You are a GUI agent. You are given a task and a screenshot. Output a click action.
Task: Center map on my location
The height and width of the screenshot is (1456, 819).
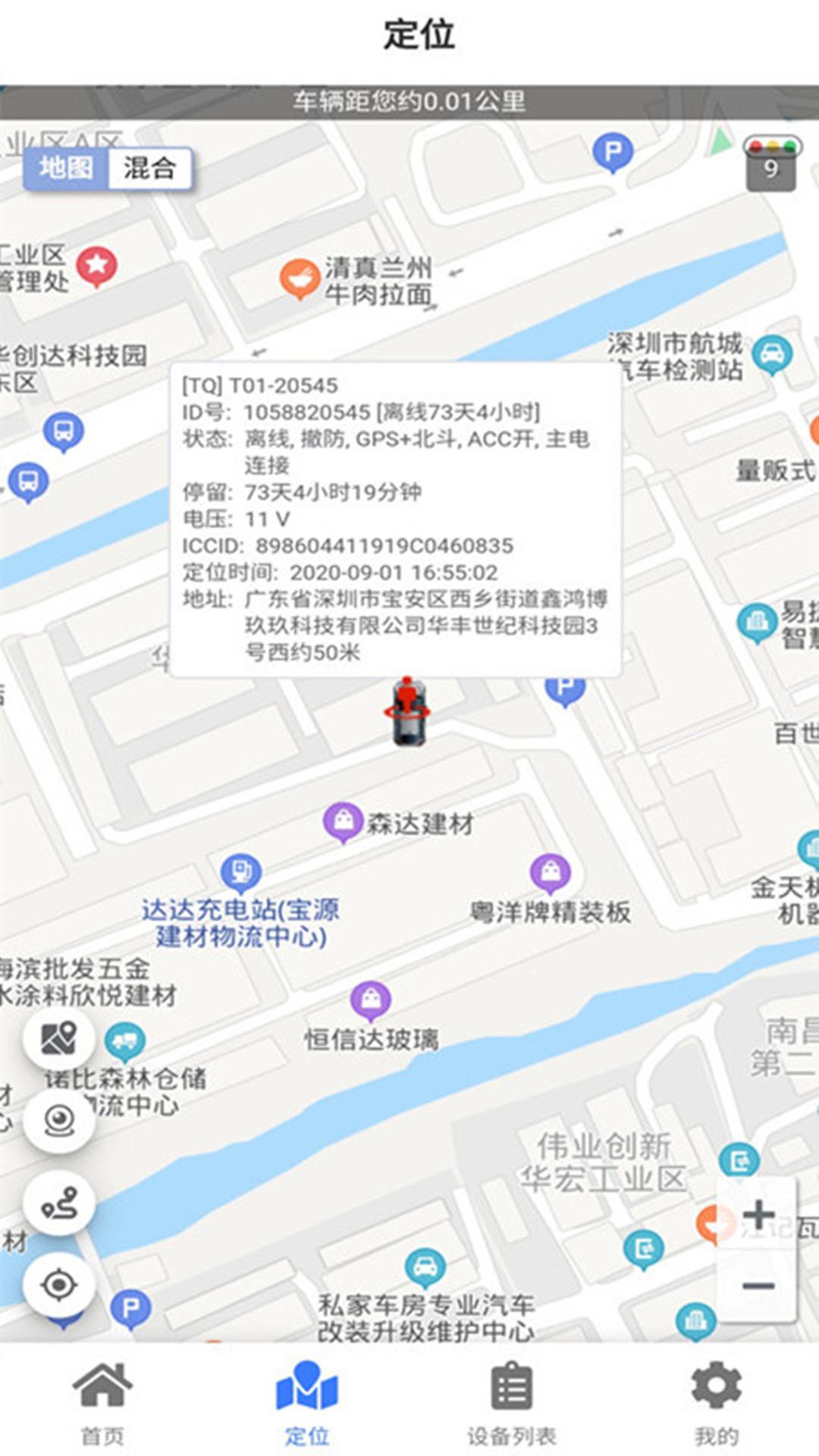point(58,1285)
